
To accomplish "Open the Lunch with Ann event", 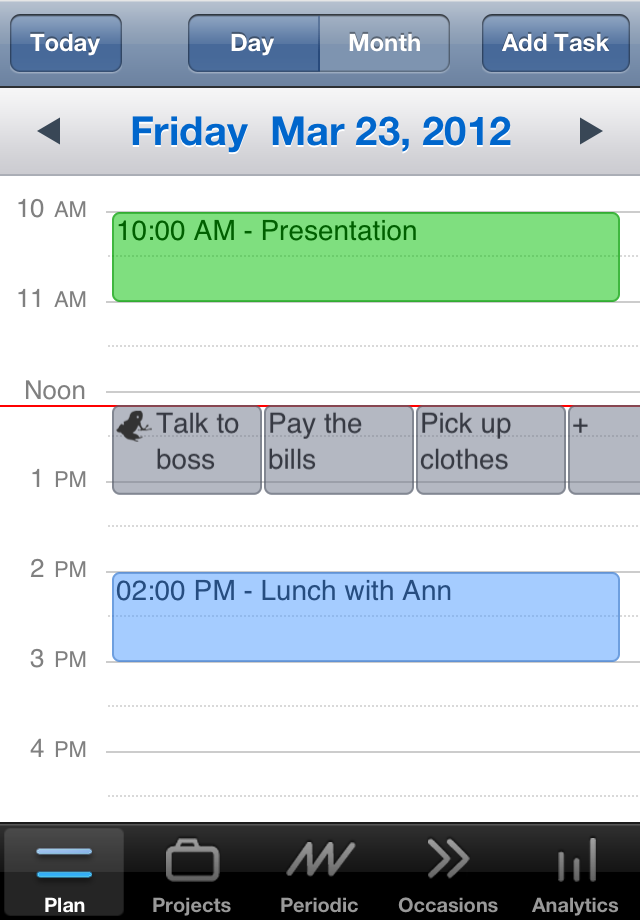I will (x=365, y=617).
